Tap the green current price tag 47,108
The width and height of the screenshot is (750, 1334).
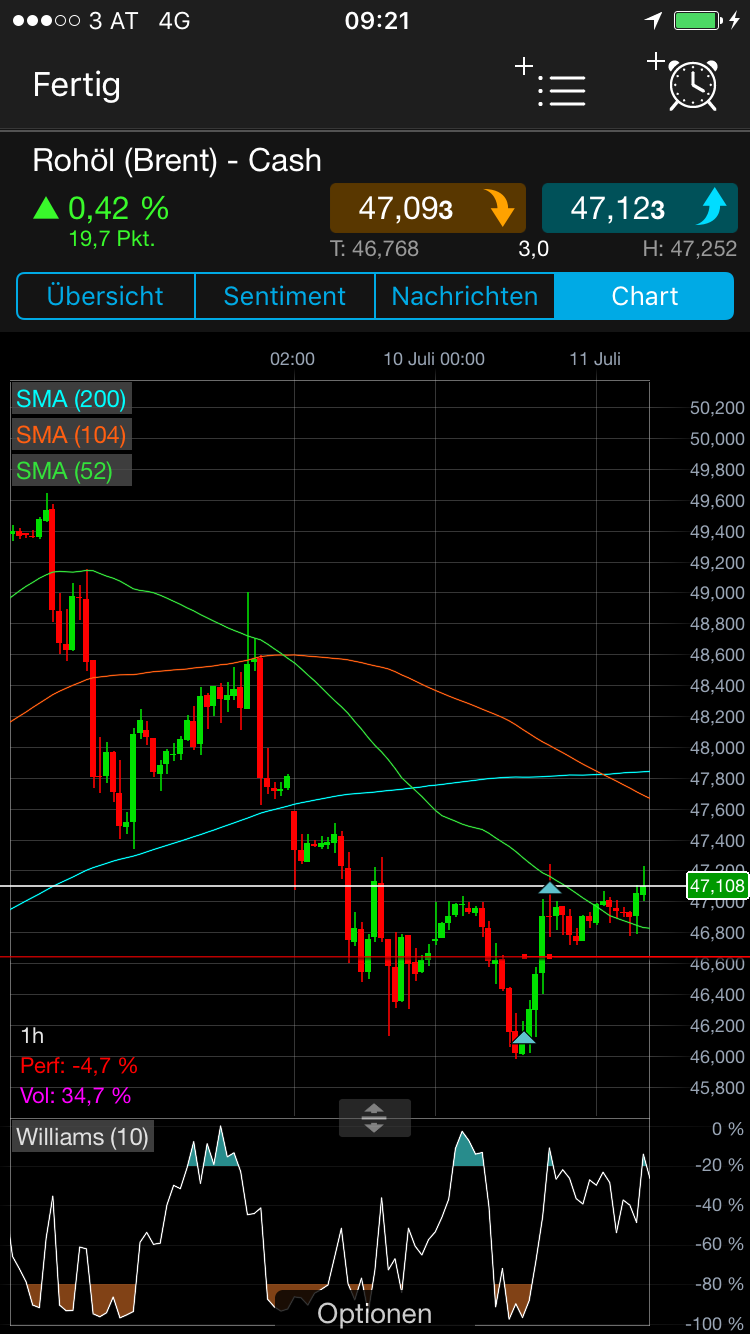coord(716,886)
